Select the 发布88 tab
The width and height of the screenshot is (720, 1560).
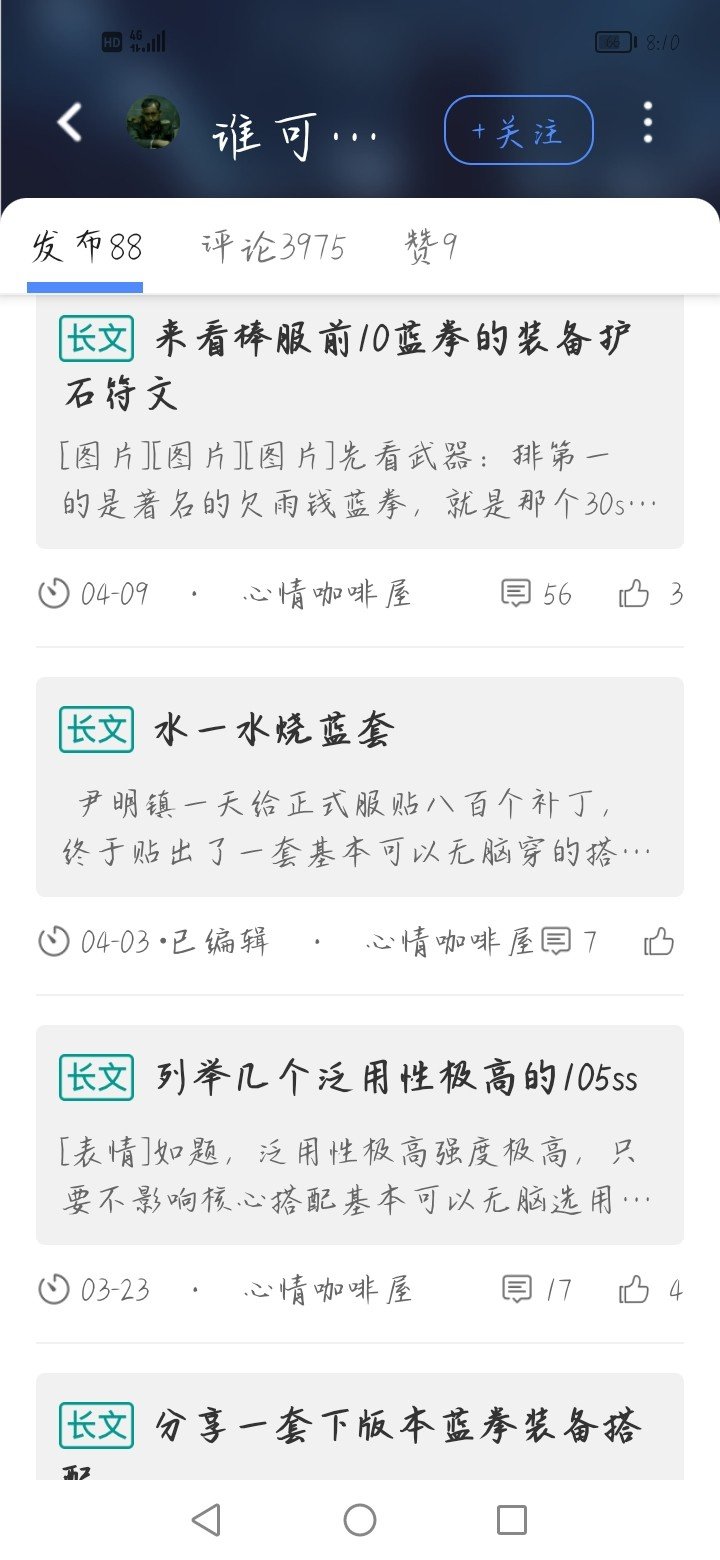pyautogui.click(x=86, y=246)
